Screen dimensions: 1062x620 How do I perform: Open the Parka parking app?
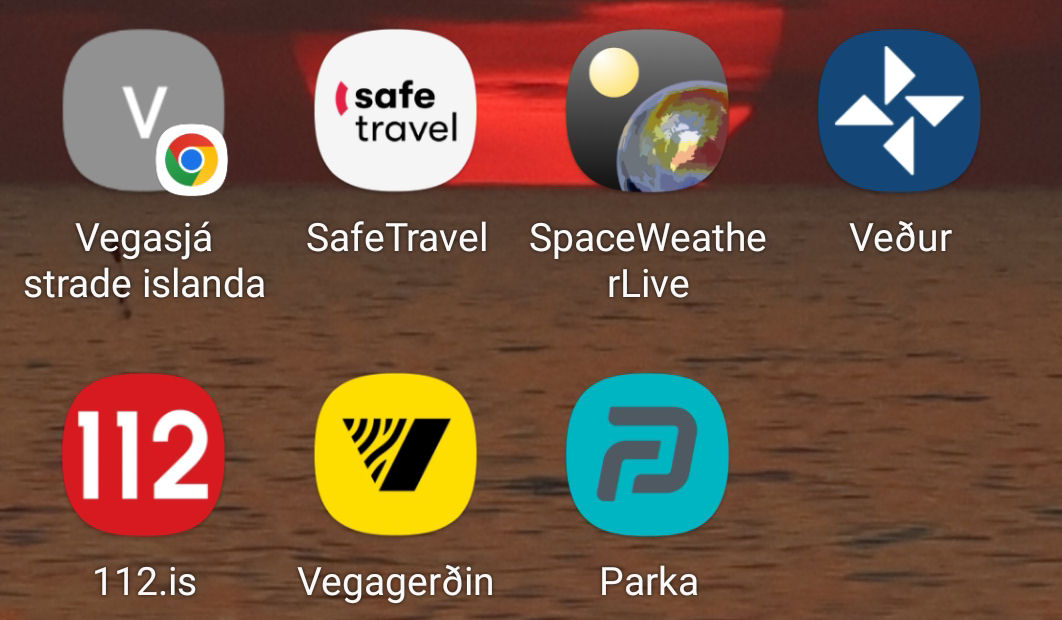647,455
